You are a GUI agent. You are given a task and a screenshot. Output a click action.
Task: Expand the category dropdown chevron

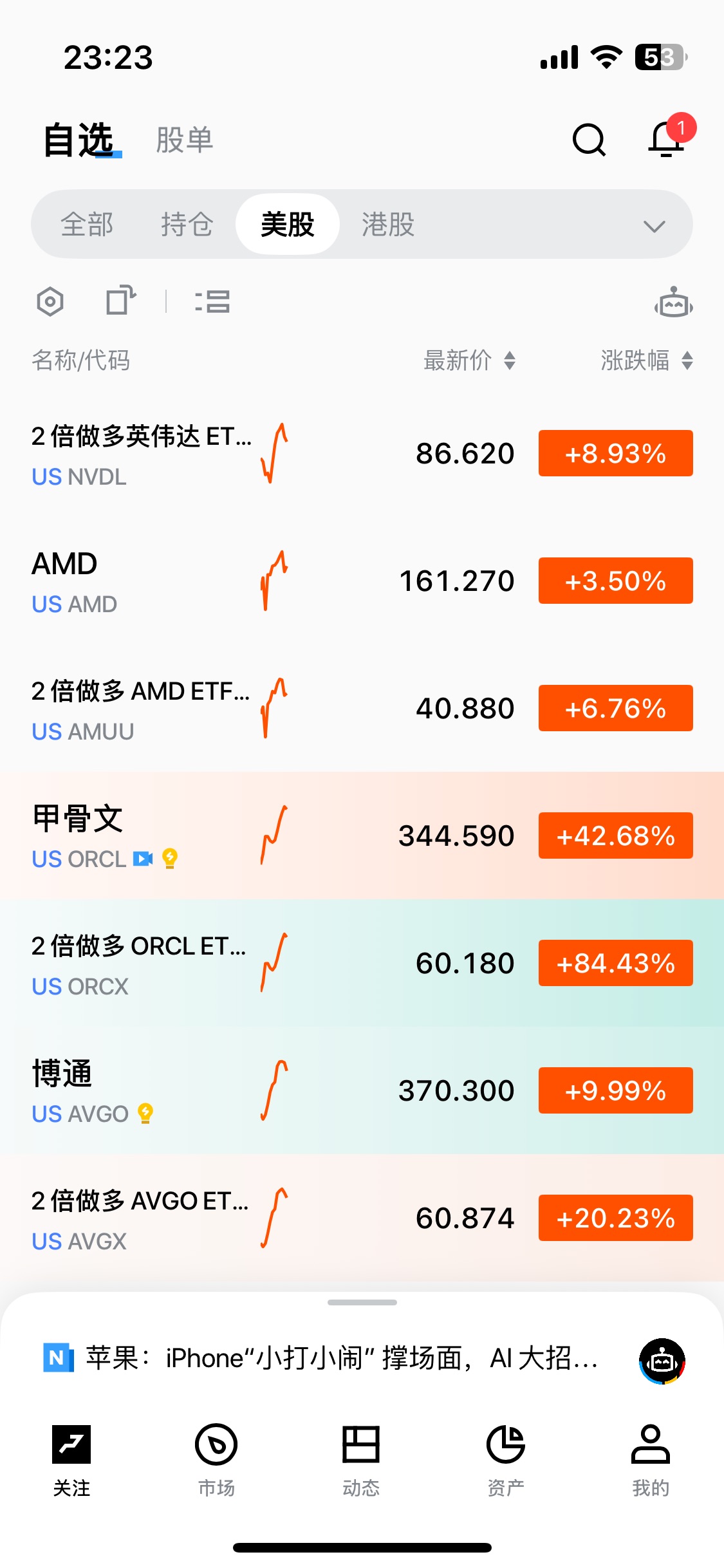click(x=654, y=226)
